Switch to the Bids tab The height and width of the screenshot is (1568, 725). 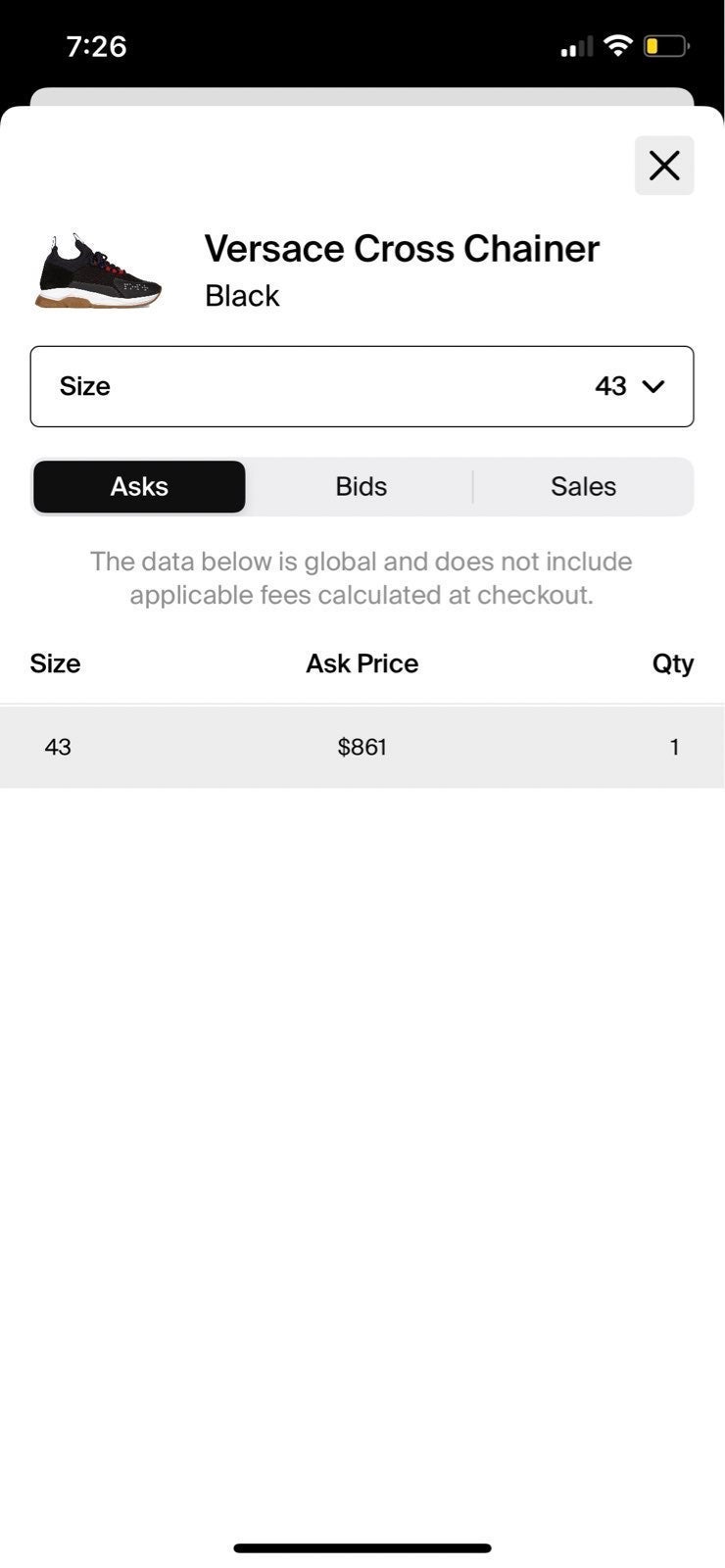pyautogui.click(x=362, y=487)
